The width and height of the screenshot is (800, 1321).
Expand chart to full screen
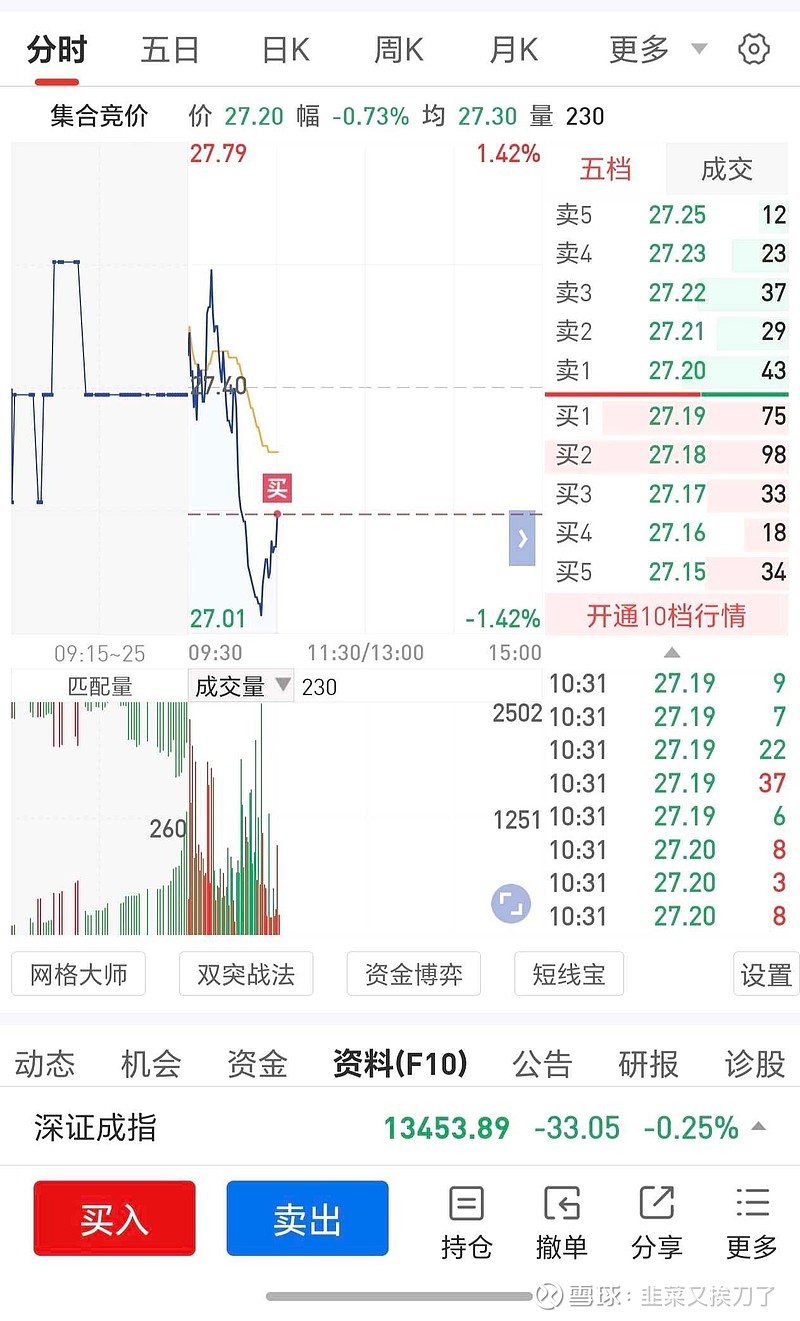pos(510,903)
